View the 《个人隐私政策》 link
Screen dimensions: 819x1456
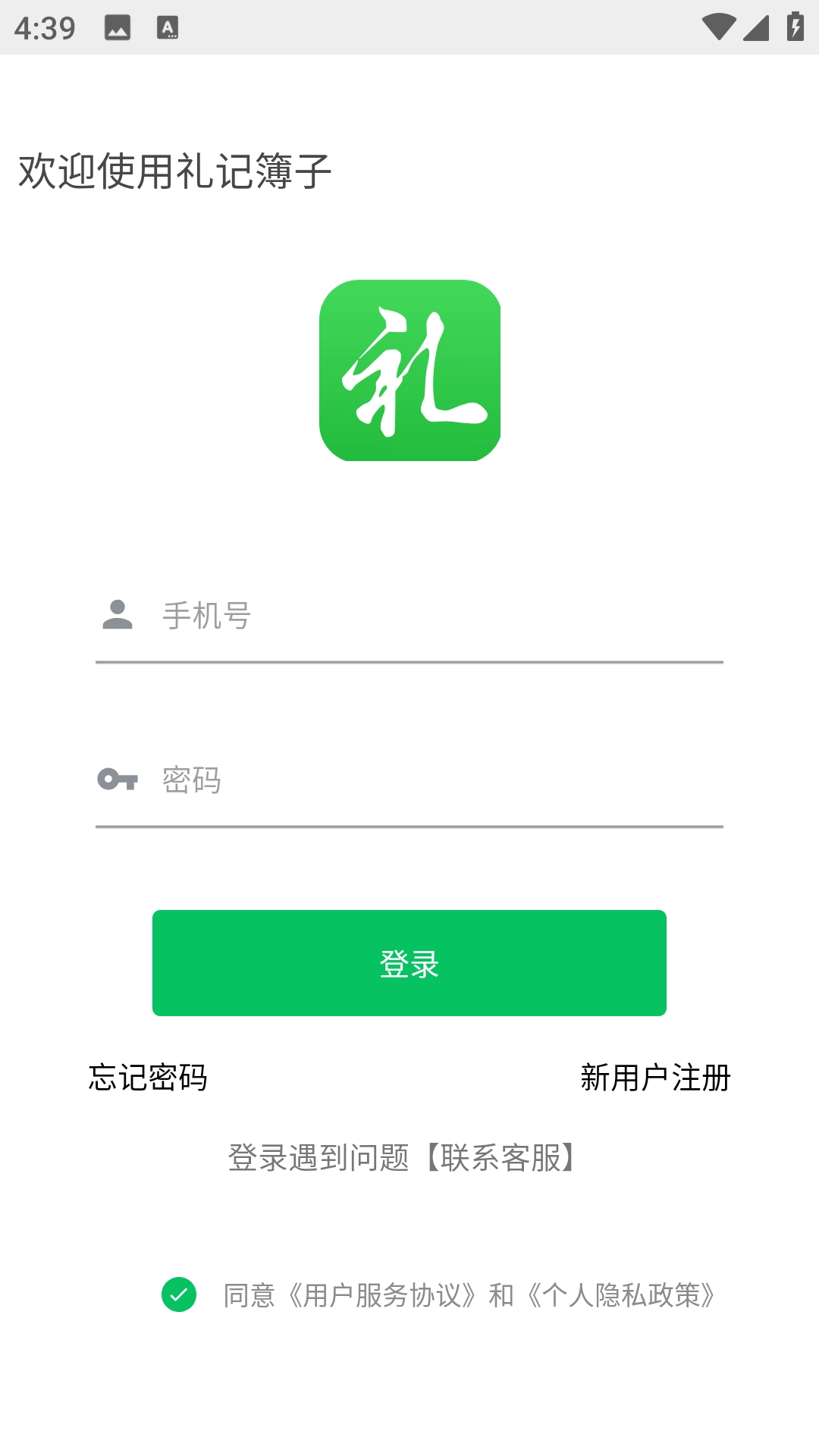(x=622, y=1295)
